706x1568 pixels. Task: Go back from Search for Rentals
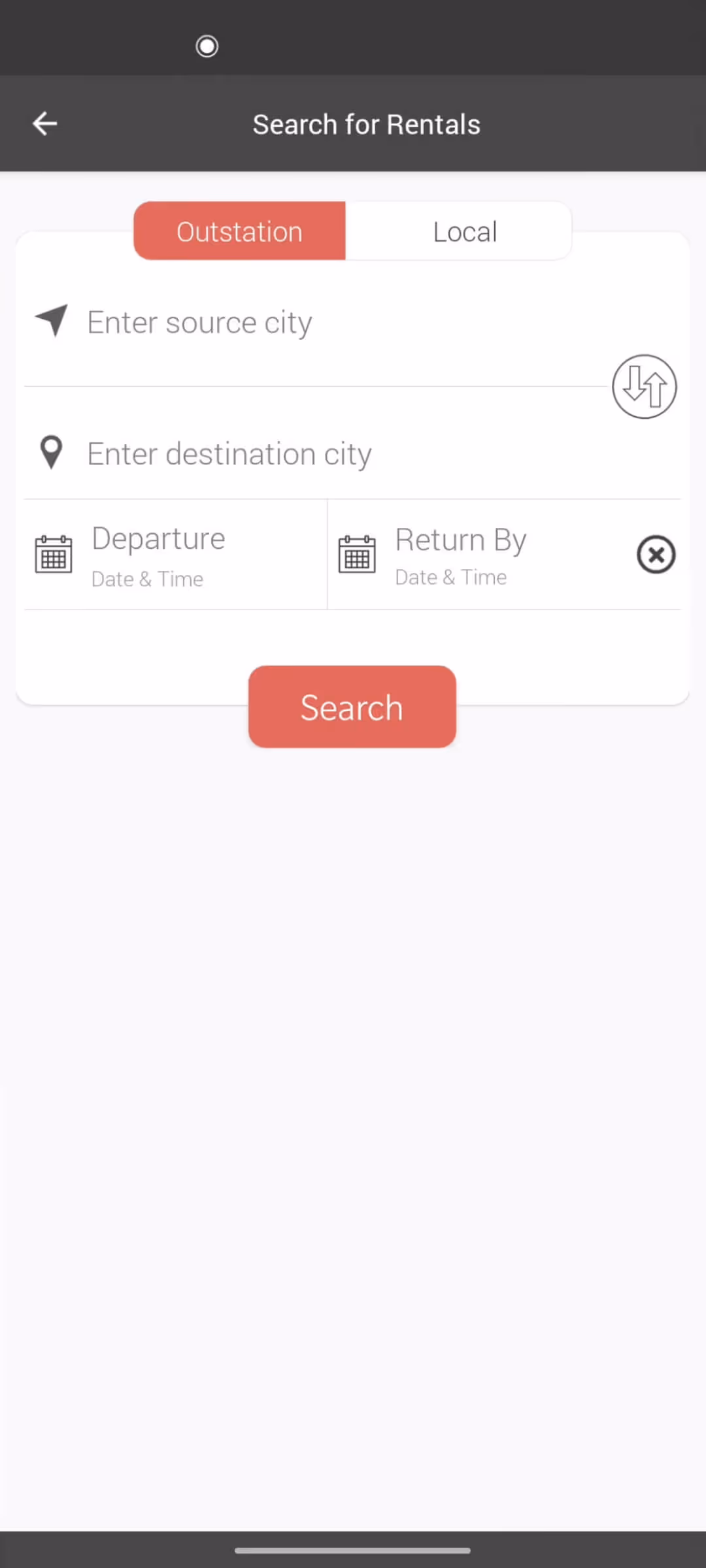tap(44, 123)
